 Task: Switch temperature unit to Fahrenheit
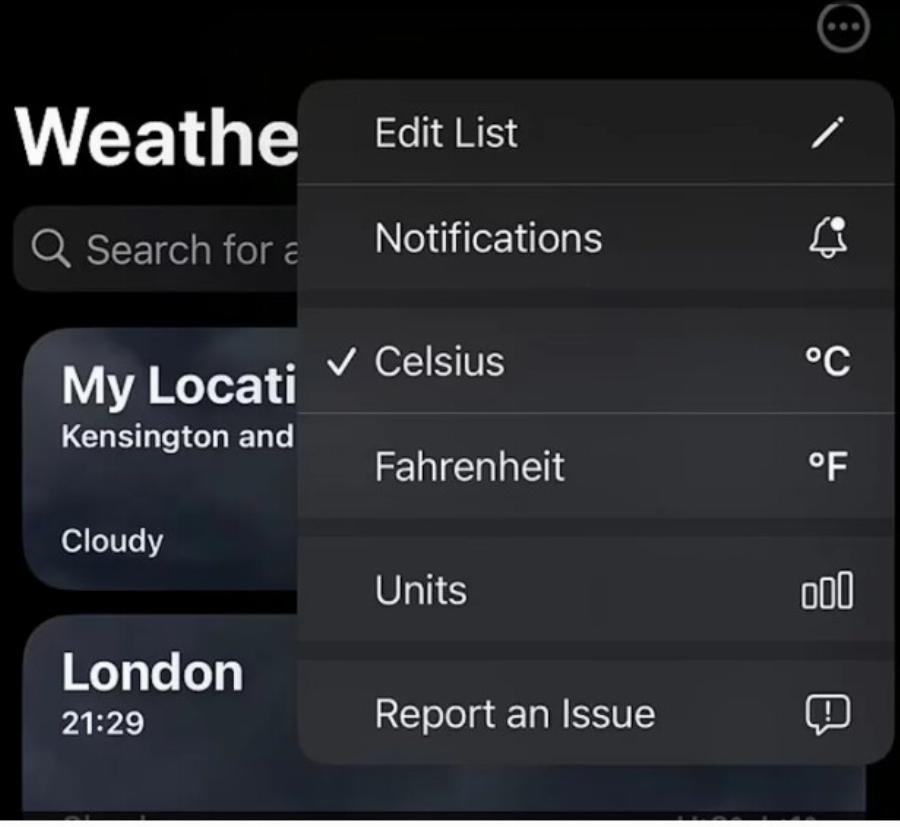click(x=595, y=466)
